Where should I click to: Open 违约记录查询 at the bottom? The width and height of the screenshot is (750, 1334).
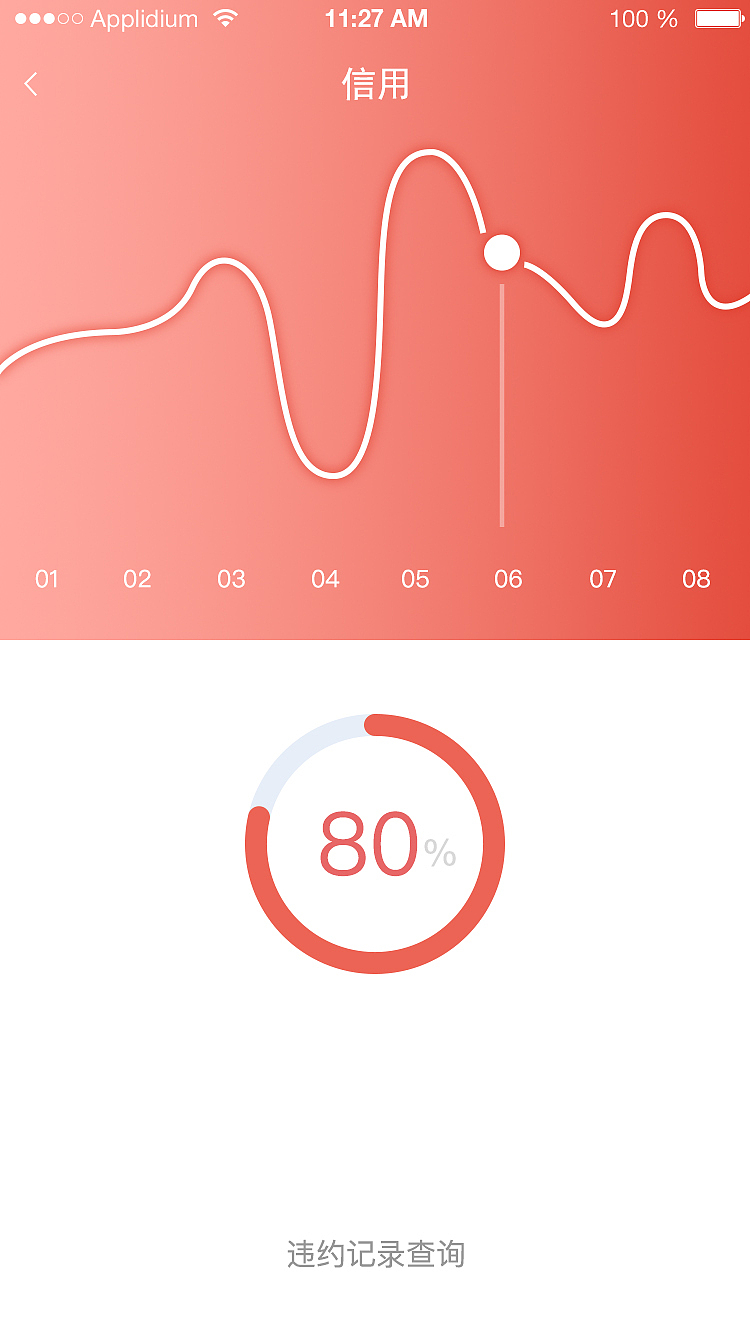tap(376, 1254)
